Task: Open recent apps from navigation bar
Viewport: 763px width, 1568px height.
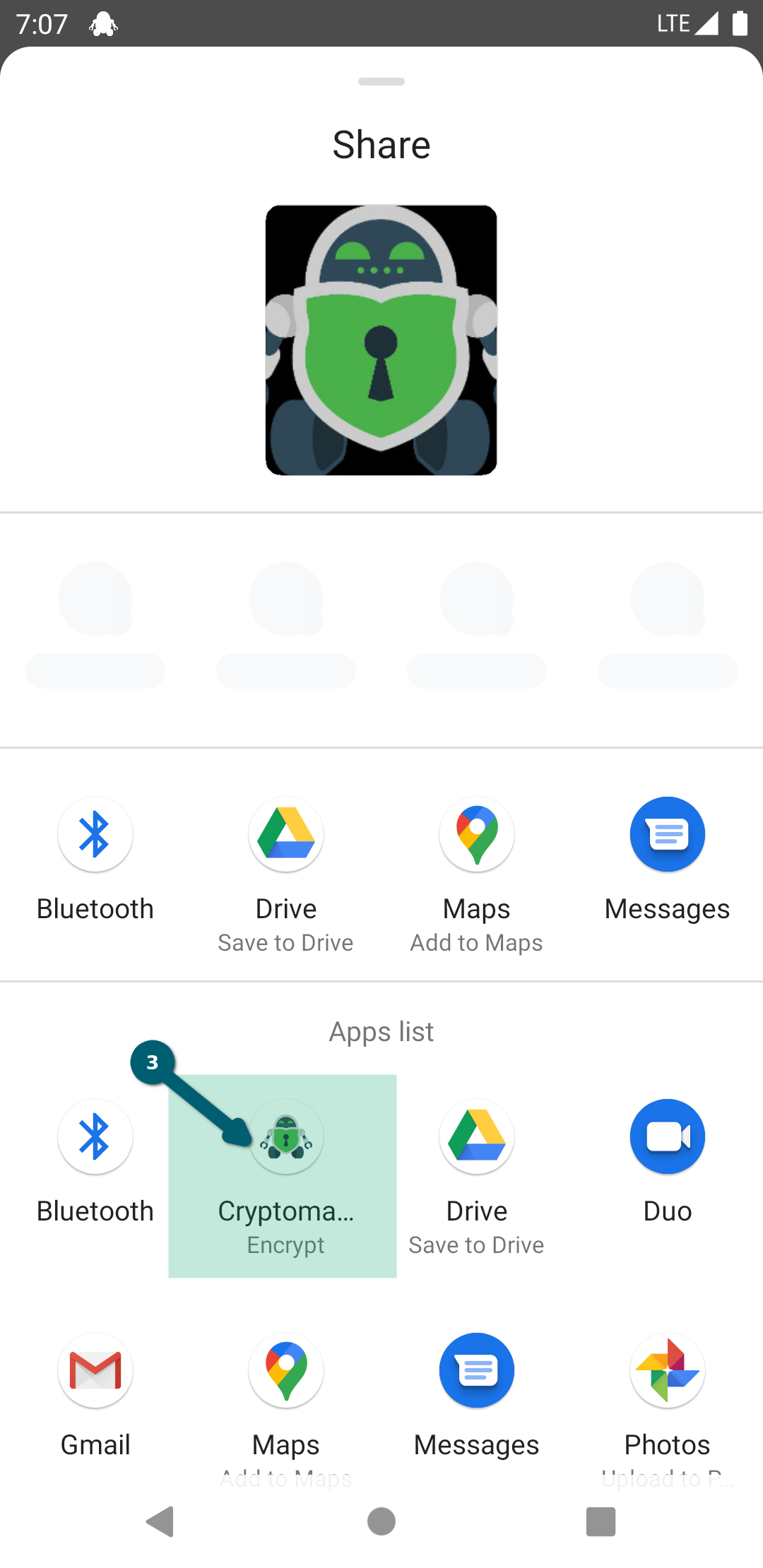Action: pyautogui.click(x=601, y=1521)
